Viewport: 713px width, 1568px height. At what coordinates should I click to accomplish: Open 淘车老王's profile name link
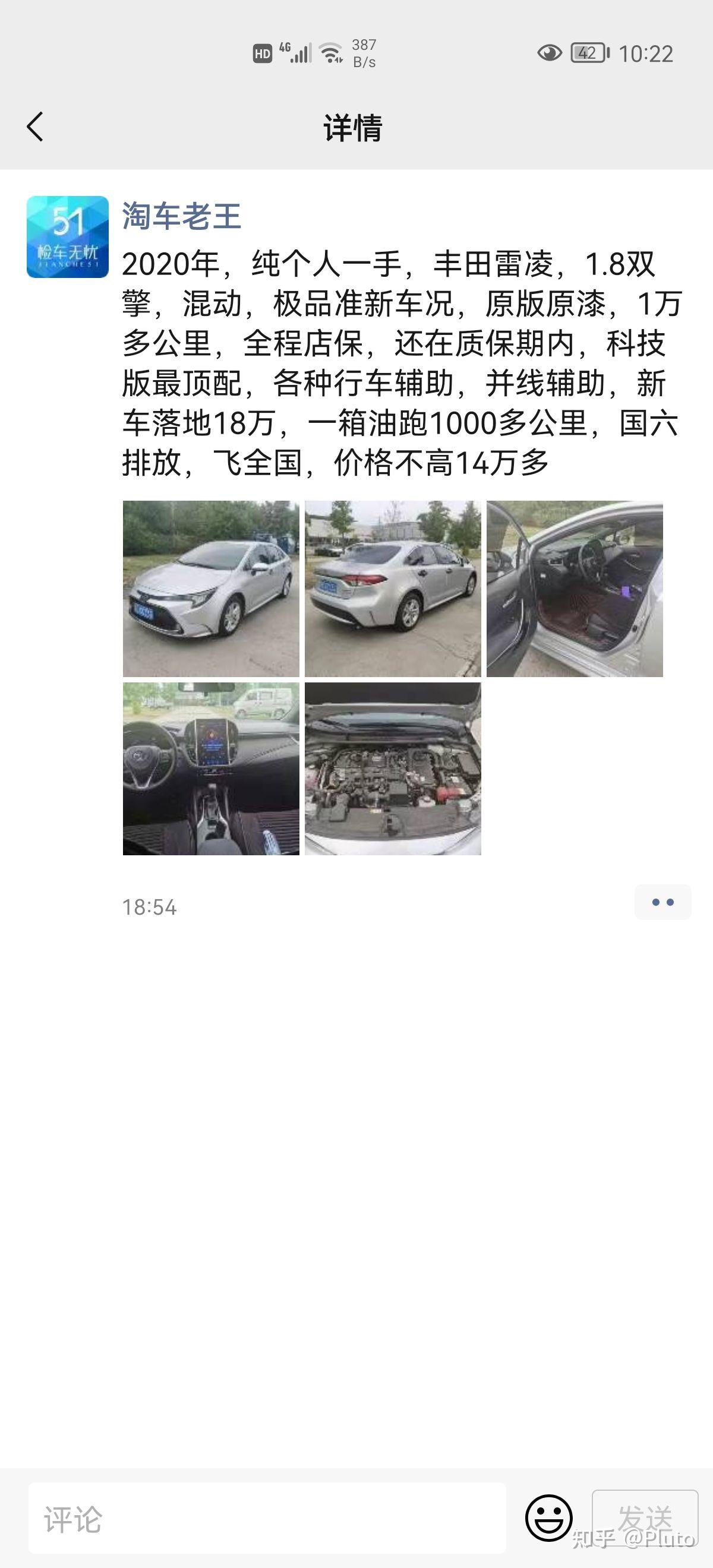[x=181, y=216]
